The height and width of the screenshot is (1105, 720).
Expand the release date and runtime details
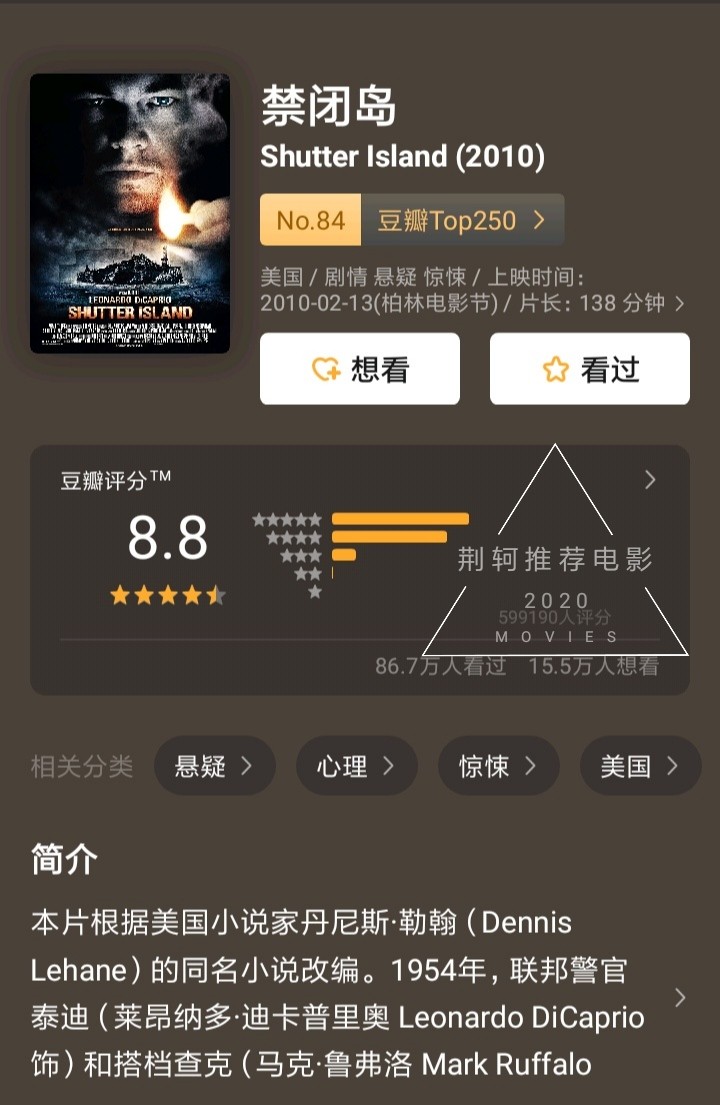point(679,303)
